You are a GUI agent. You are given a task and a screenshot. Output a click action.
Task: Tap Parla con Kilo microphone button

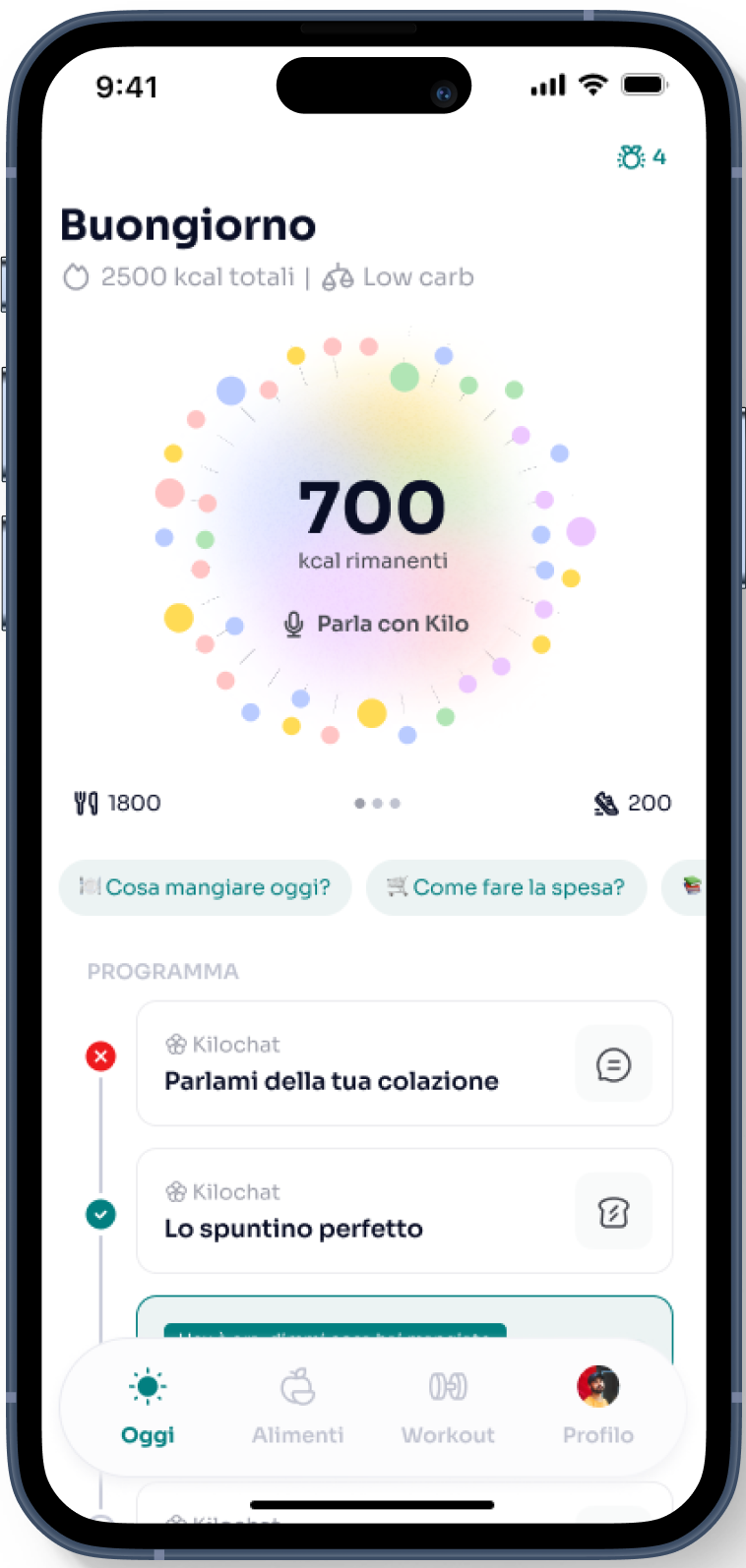pos(376,624)
